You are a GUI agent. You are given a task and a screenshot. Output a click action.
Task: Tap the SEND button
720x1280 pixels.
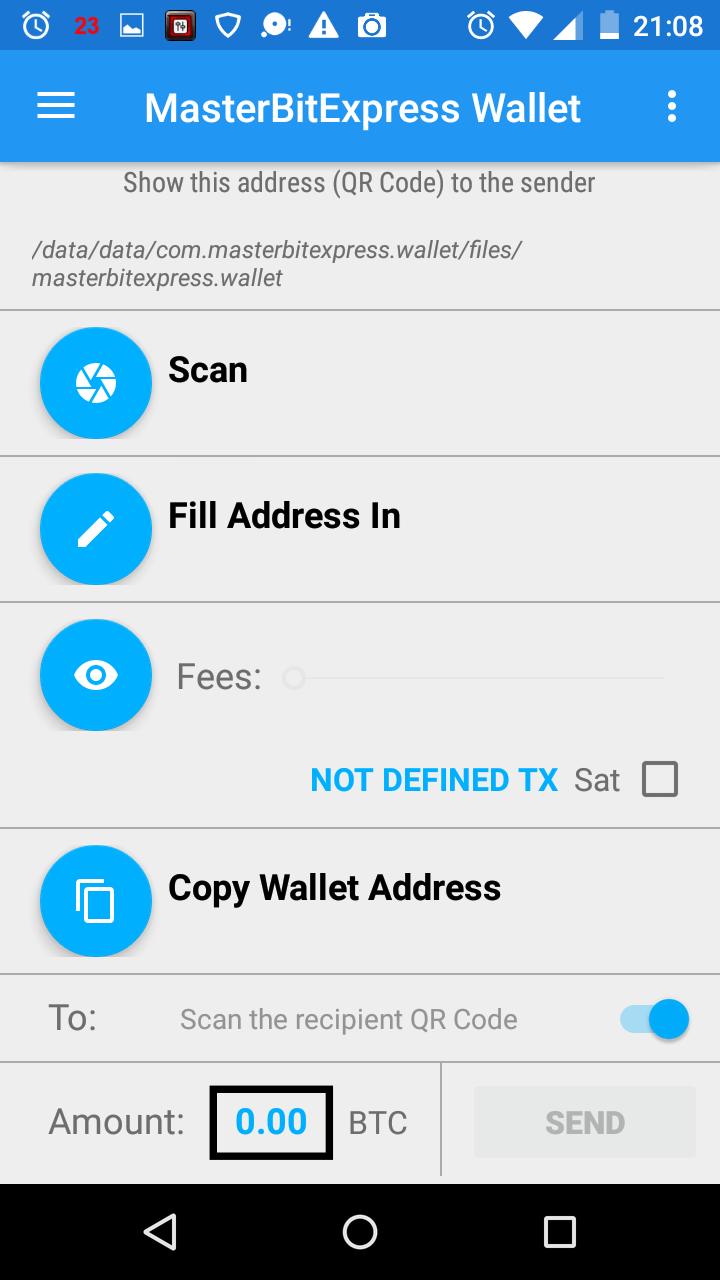tap(585, 1122)
